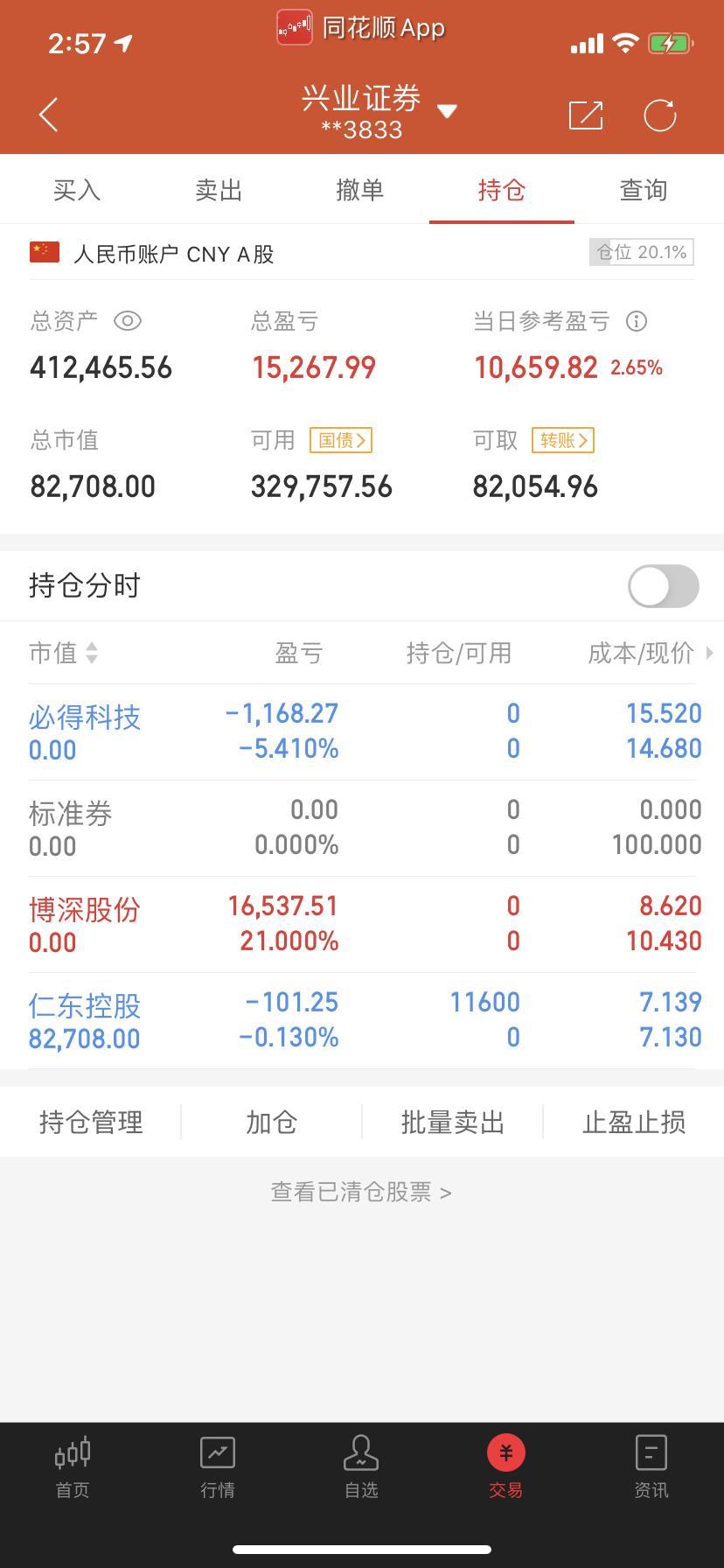Open 止盈止损 settings
724x1568 pixels.
pyautogui.click(x=633, y=1122)
